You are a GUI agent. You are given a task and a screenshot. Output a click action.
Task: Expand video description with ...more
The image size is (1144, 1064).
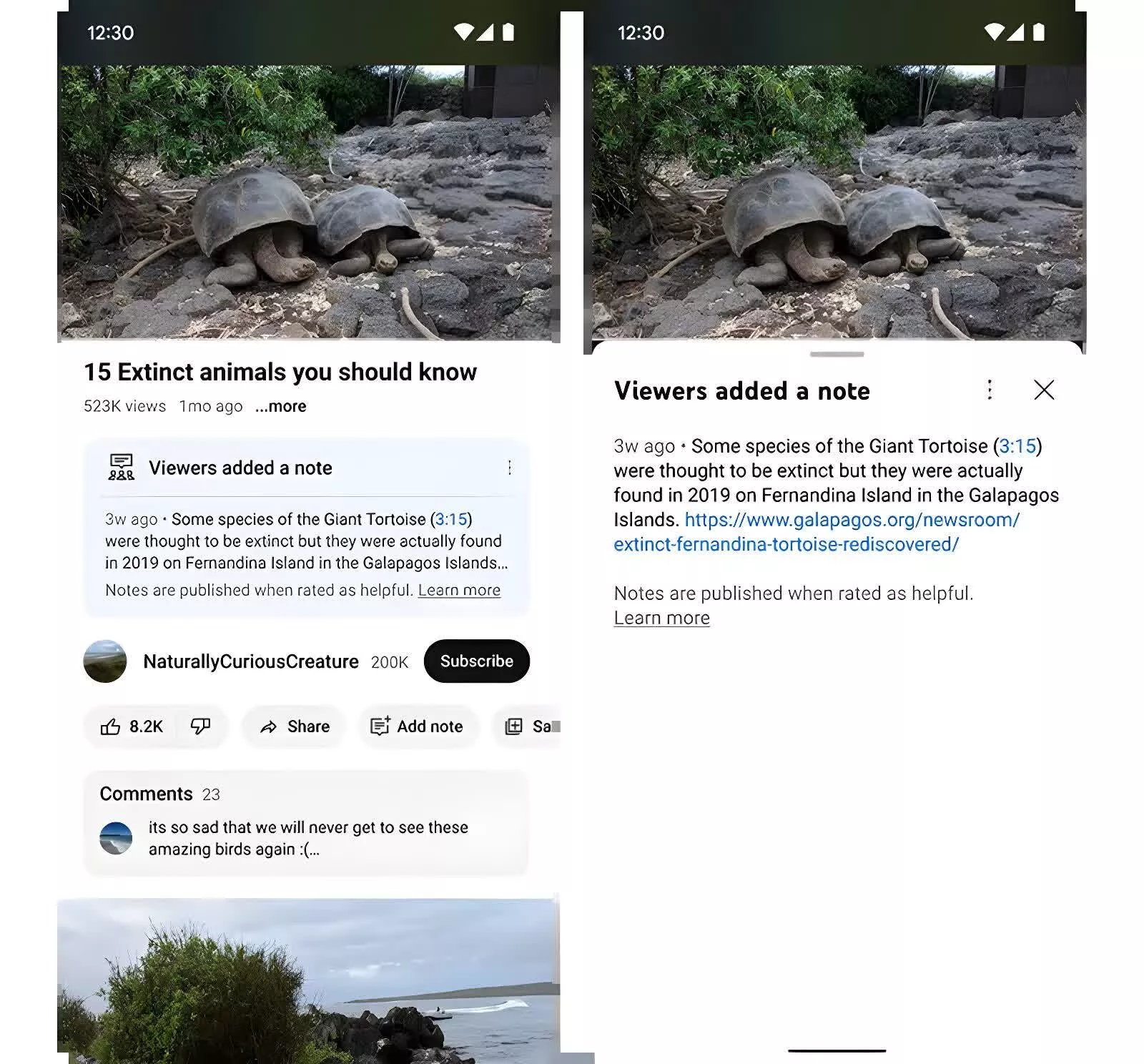pyautogui.click(x=281, y=406)
